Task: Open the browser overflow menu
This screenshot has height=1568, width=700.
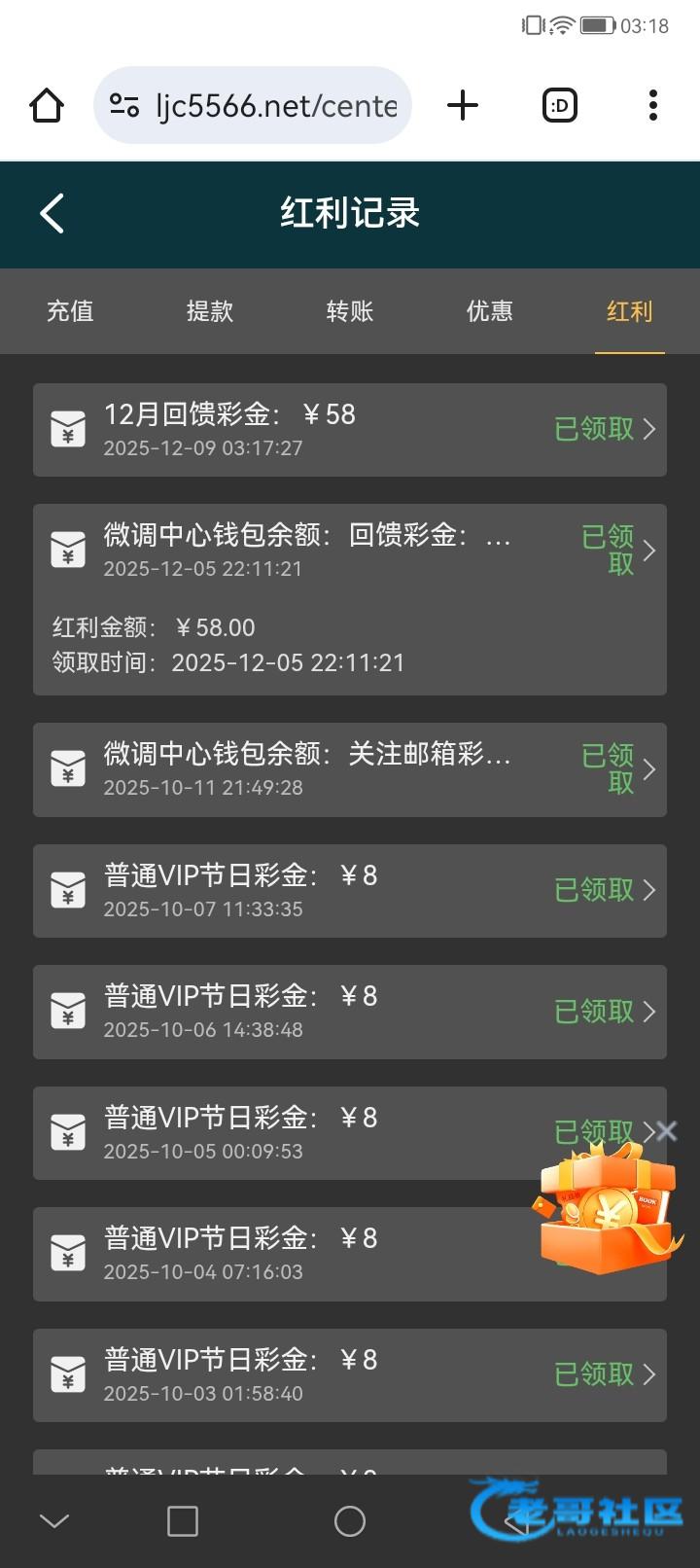Action: 652,105
